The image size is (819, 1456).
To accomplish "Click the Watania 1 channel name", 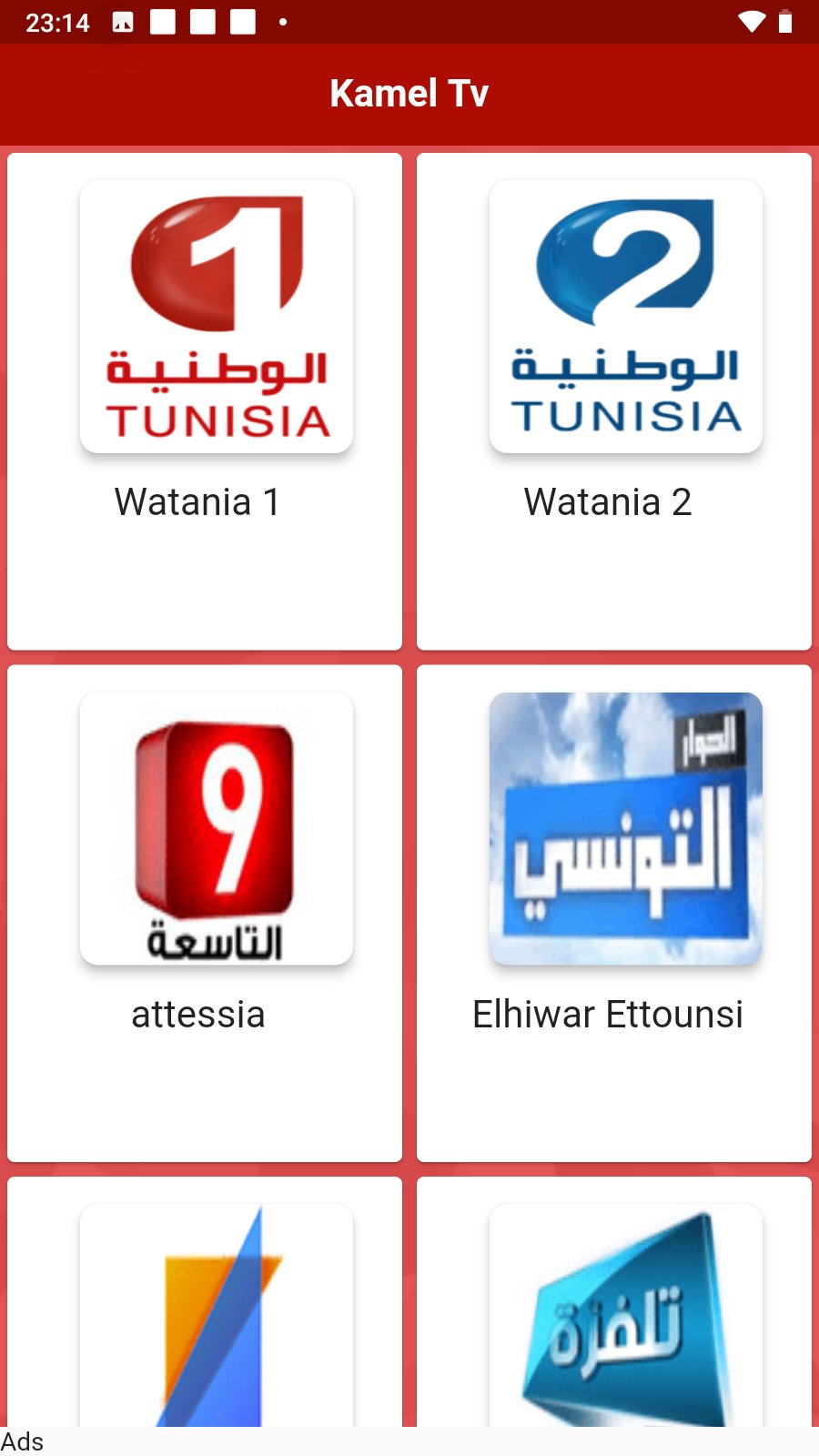I will tap(197, 501).
